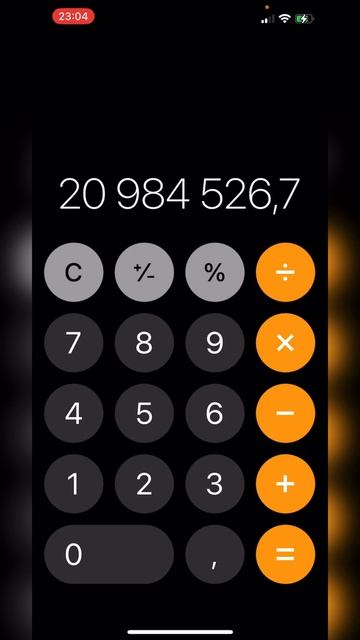
Task: Enter the digit 2
Action: click(x=144, y=484)
